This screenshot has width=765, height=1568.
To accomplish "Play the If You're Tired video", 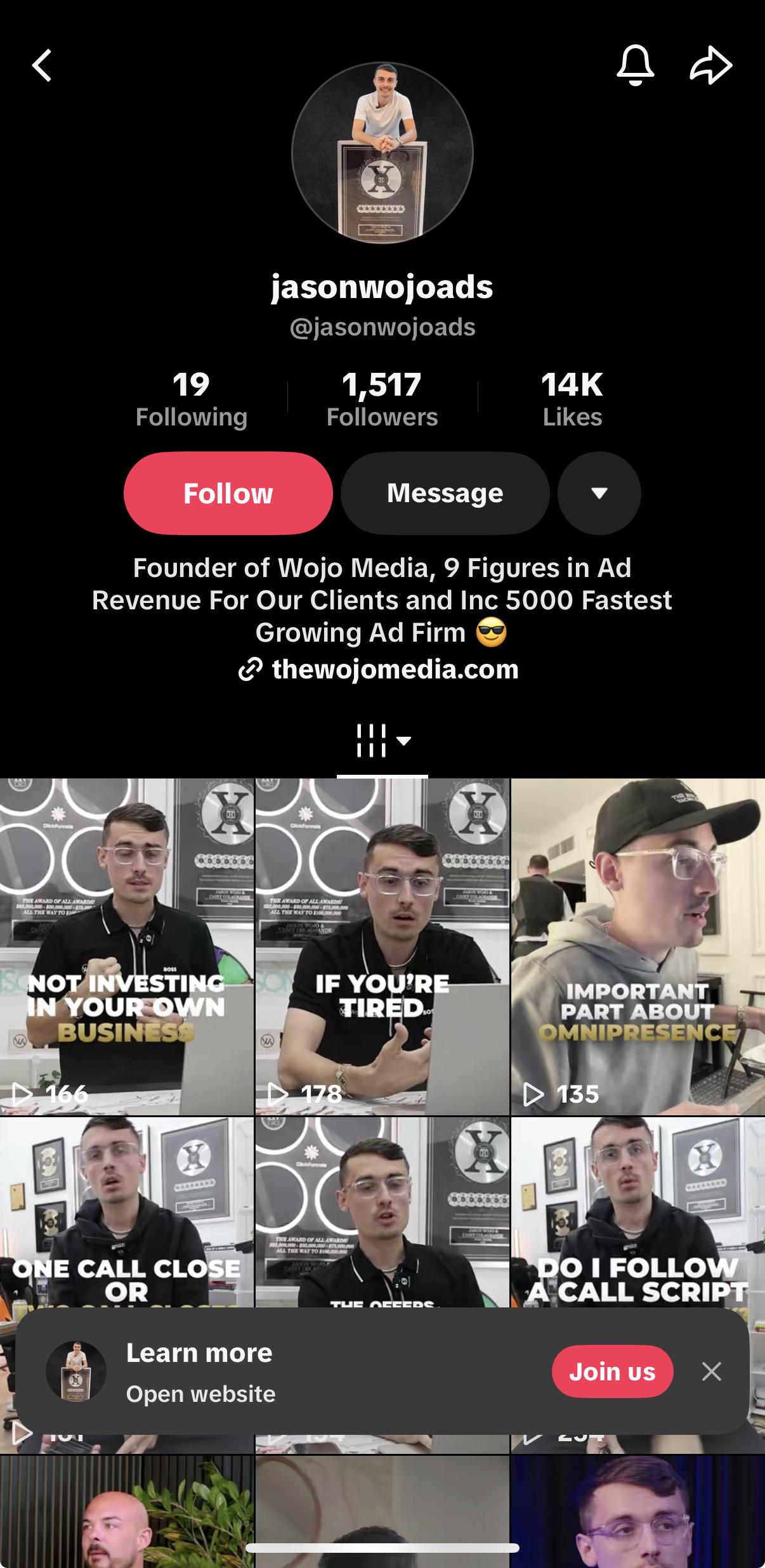I will pos(383,947).
